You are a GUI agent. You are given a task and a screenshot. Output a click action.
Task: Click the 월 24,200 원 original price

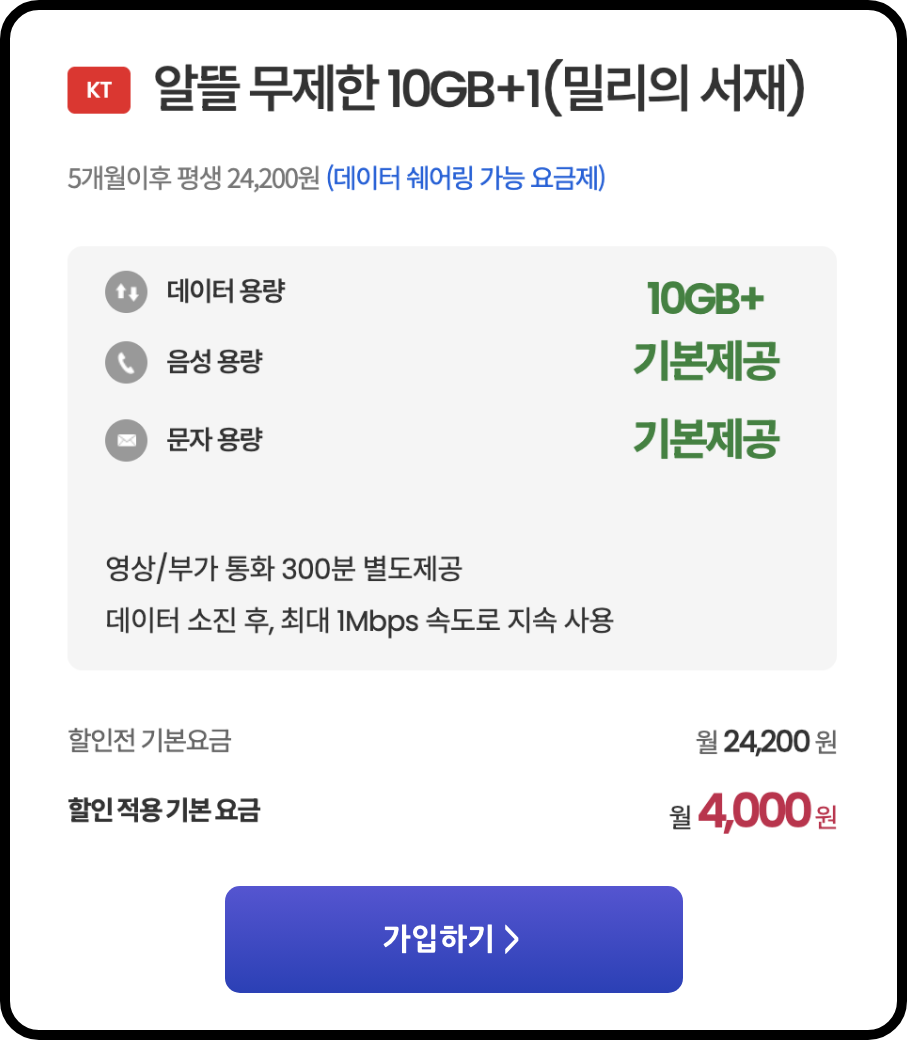[770, 740]
